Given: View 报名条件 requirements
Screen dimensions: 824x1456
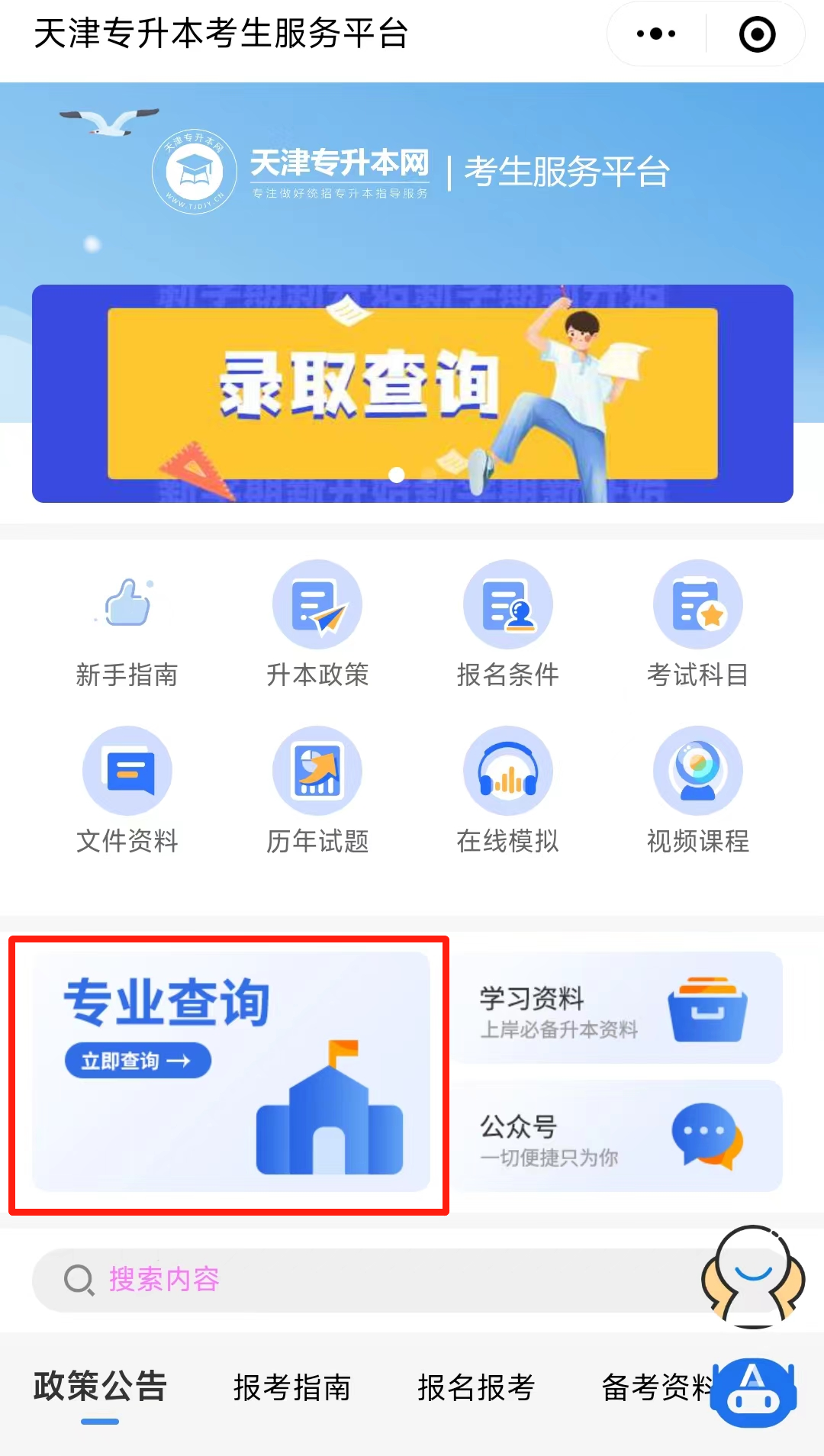Looking at the screenshot, I should click(507, 626).
